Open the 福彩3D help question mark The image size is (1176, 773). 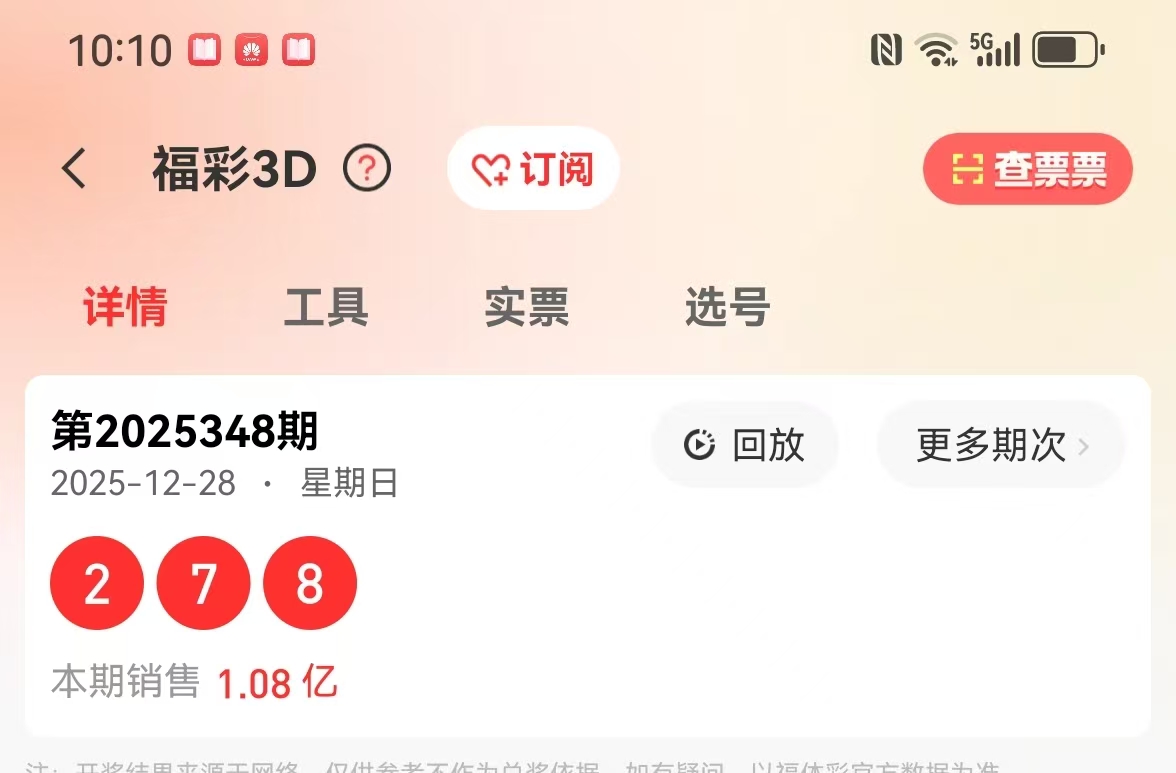[x=367, y=169]
